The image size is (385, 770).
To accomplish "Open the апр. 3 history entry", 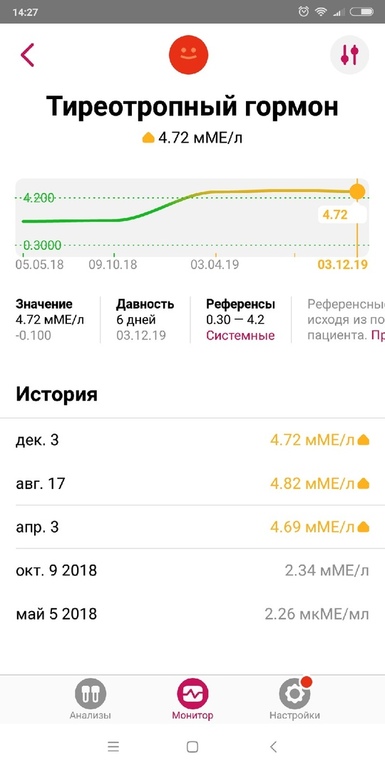I will (x=192, y=527).
